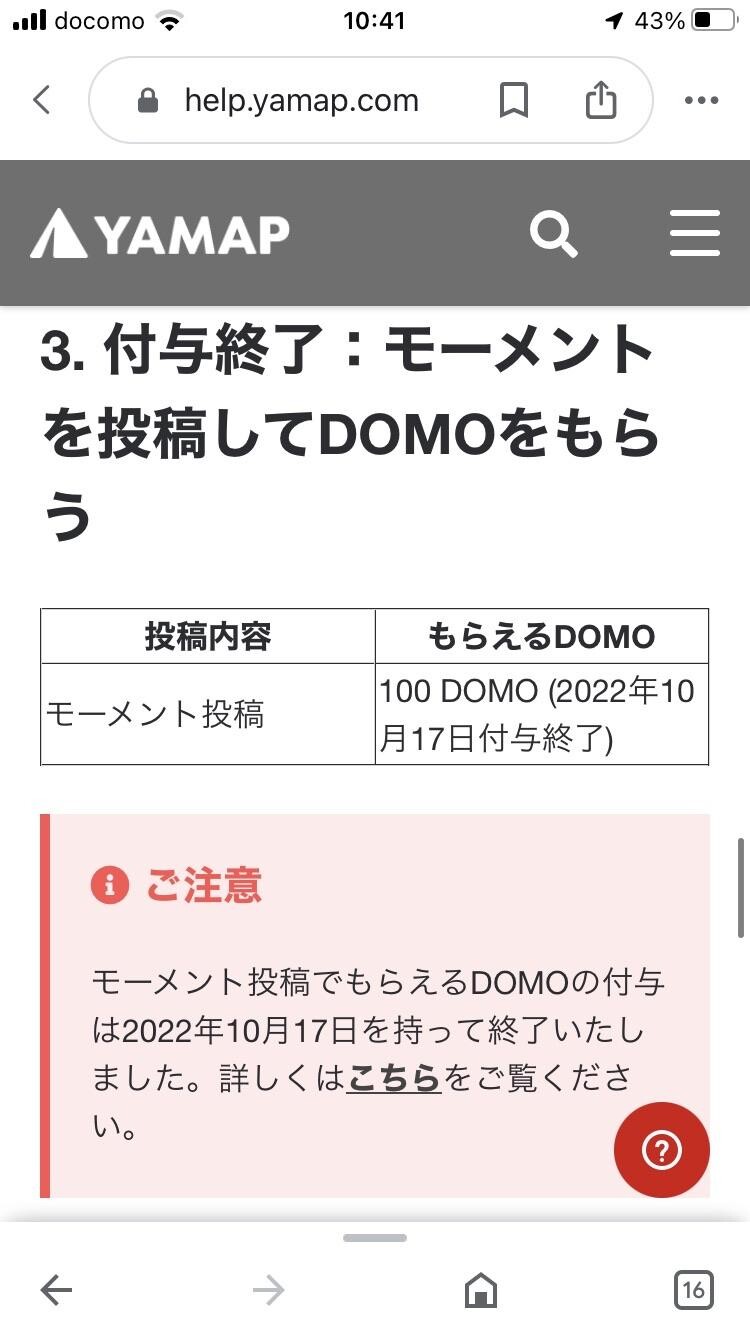Tap the battery indicator in the status bar

[712, 19]
